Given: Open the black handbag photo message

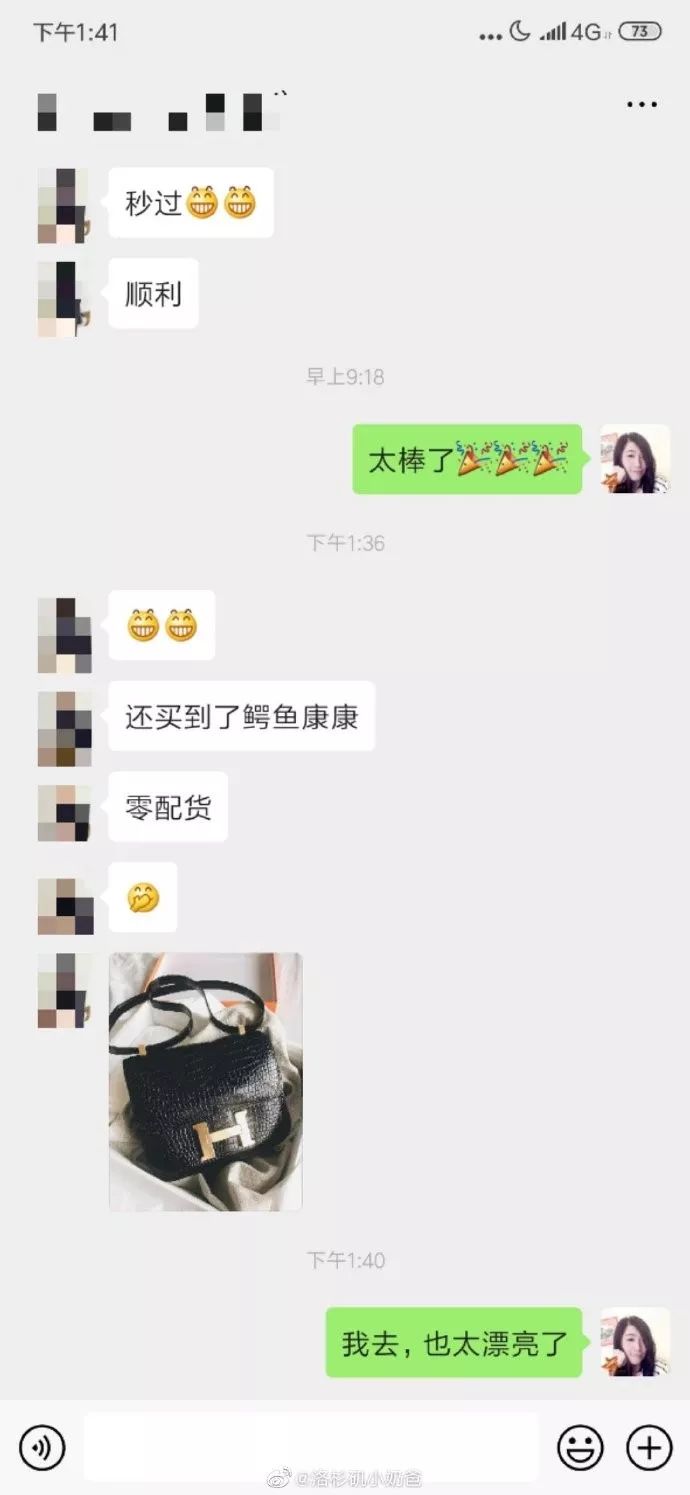Looking at the screenshot, I should coord(206,1081).
